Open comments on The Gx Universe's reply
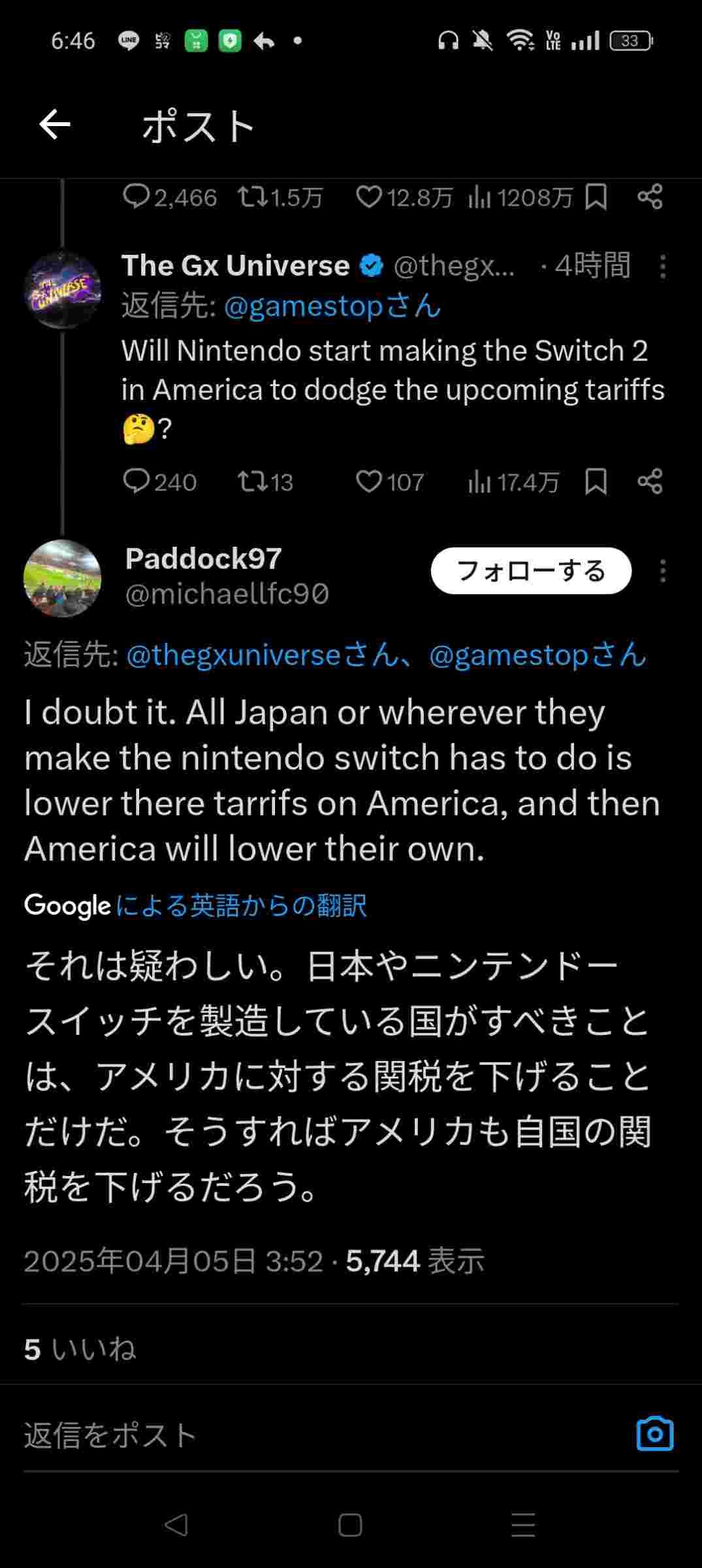 coord(136,482)
